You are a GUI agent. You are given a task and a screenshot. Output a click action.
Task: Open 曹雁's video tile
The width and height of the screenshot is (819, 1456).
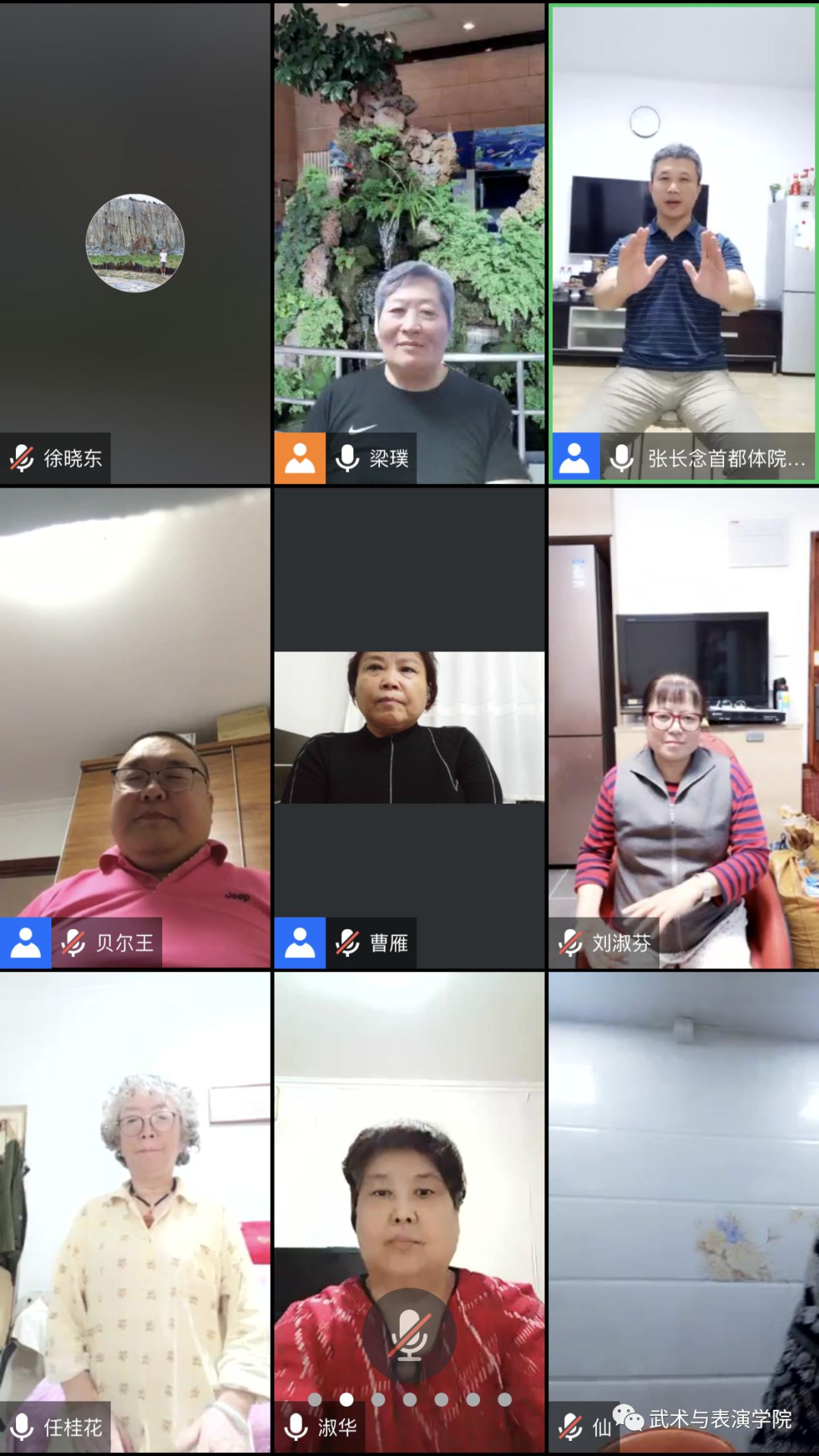(409, 728)
